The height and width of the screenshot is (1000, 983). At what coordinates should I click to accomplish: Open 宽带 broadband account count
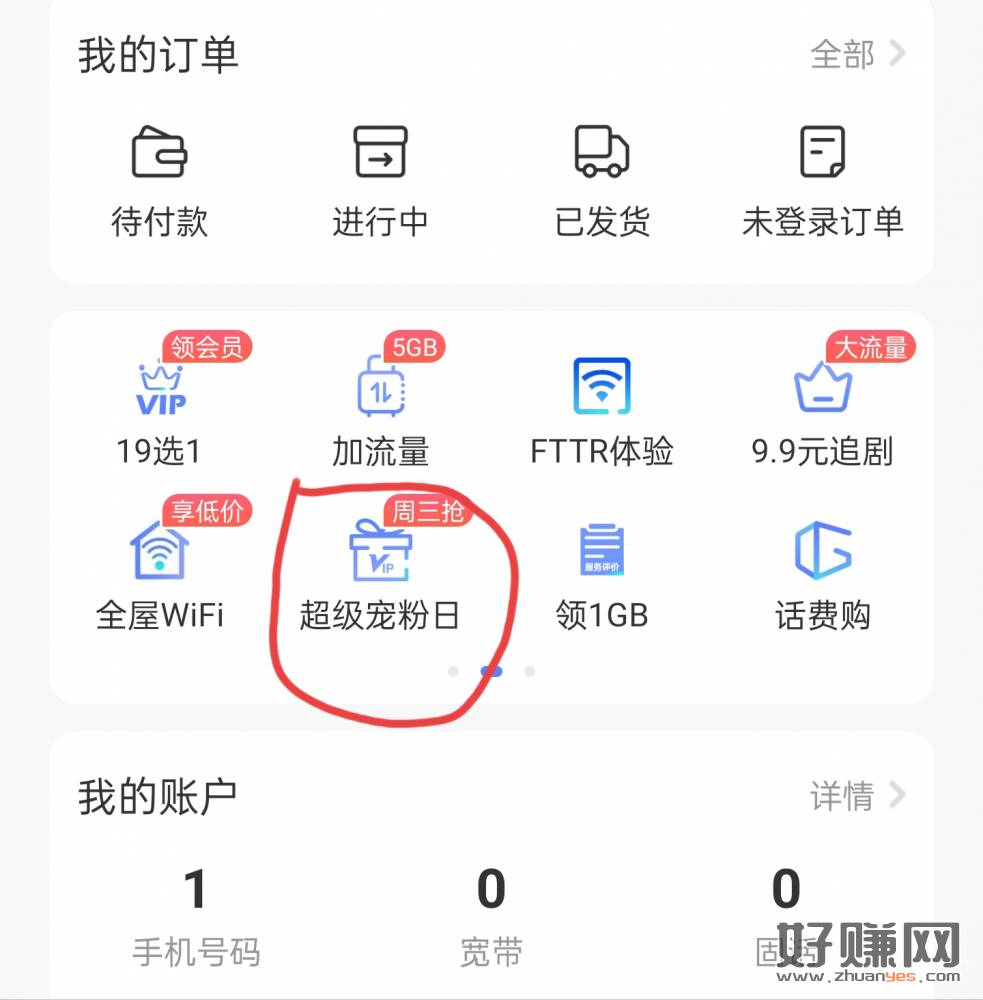(491, 915)
